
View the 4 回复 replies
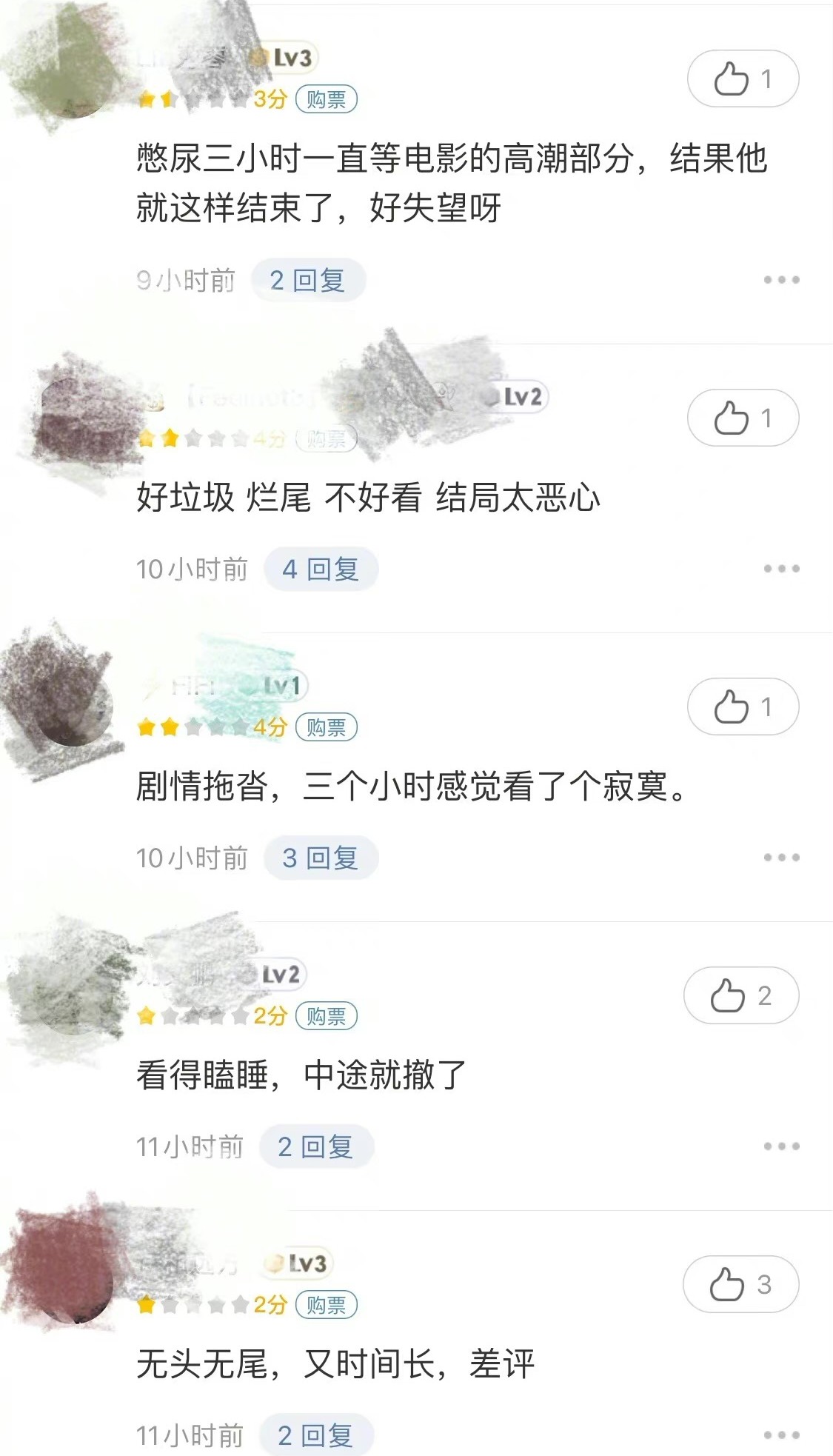click(321, 570)
